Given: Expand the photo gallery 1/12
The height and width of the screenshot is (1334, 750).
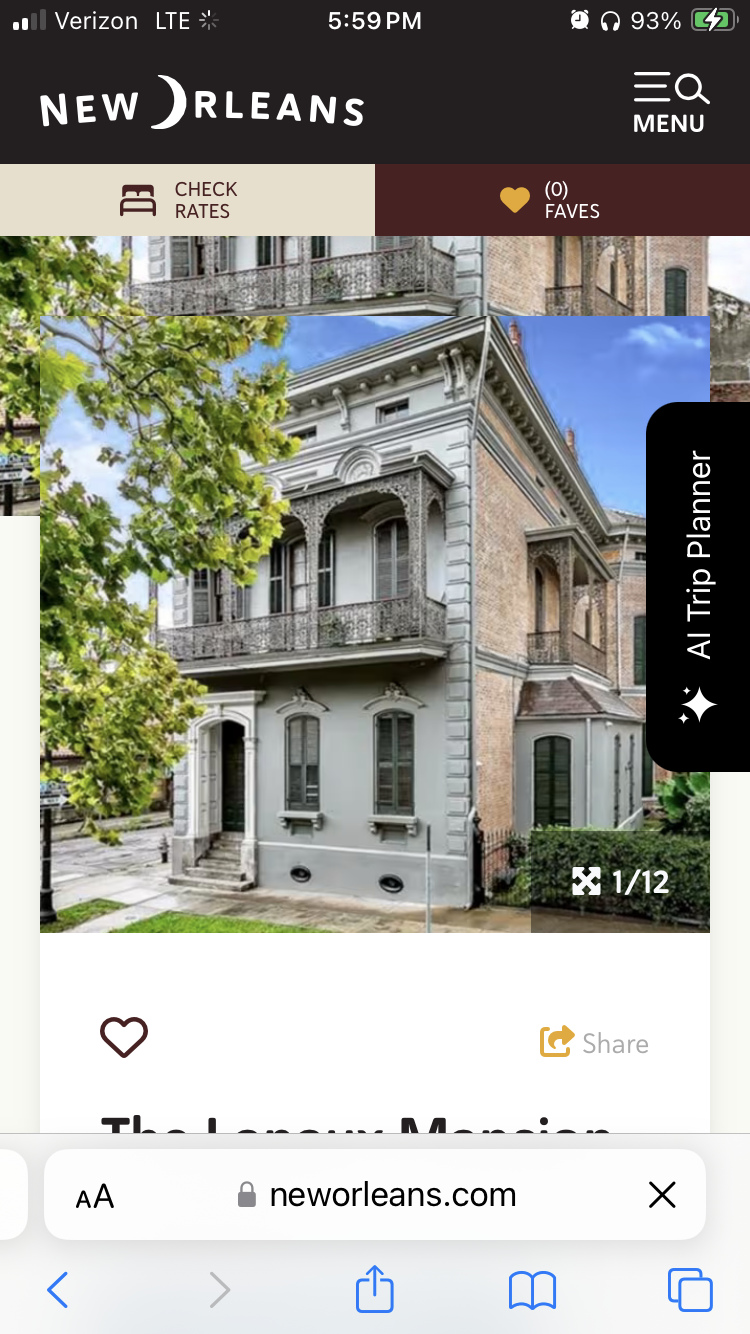Looking at the screenshot, I should (620, 881).
